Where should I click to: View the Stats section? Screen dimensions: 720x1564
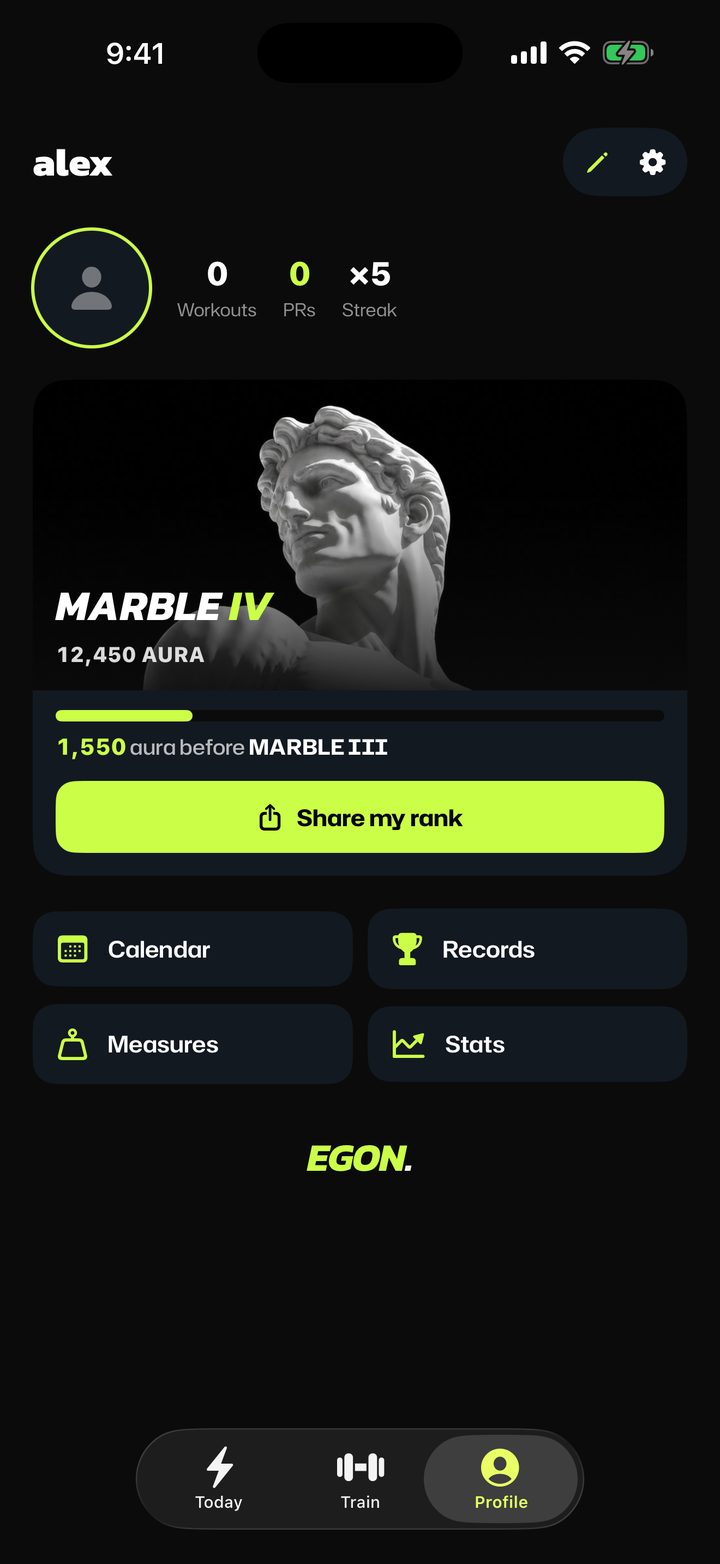pos(527,1044)
